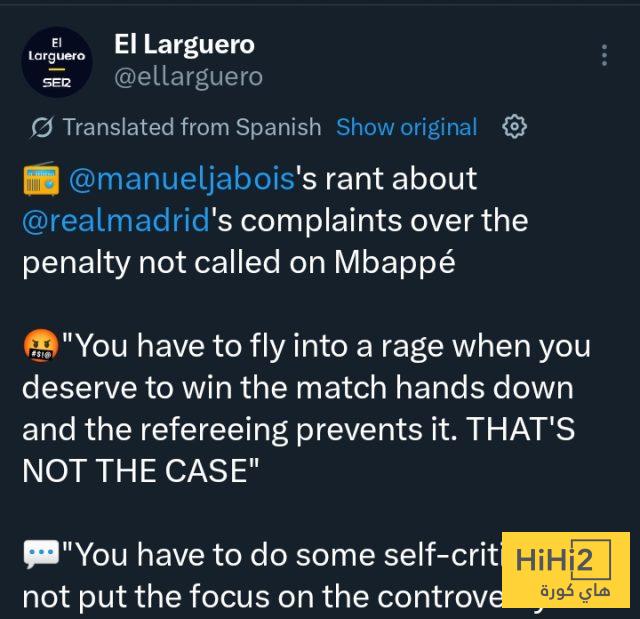Screen dimensions: 640x619
Task: Open the @manueljabois mention
Action: click(x=182, y=179)
